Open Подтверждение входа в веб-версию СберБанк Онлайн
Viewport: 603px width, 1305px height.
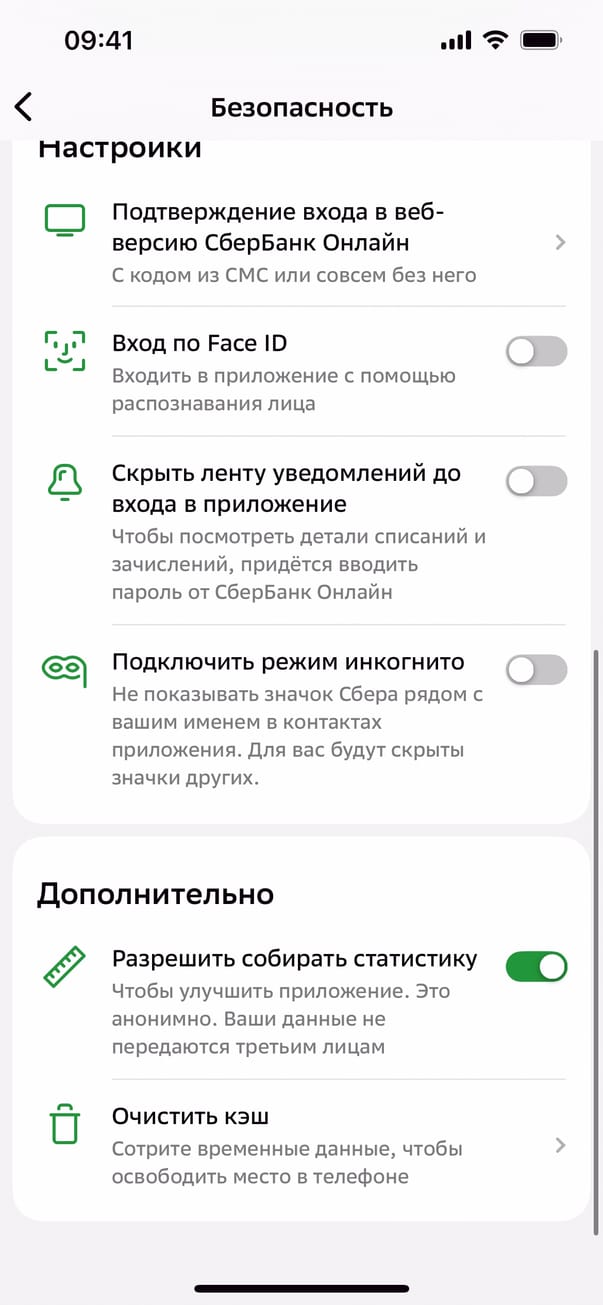[300, 242]
